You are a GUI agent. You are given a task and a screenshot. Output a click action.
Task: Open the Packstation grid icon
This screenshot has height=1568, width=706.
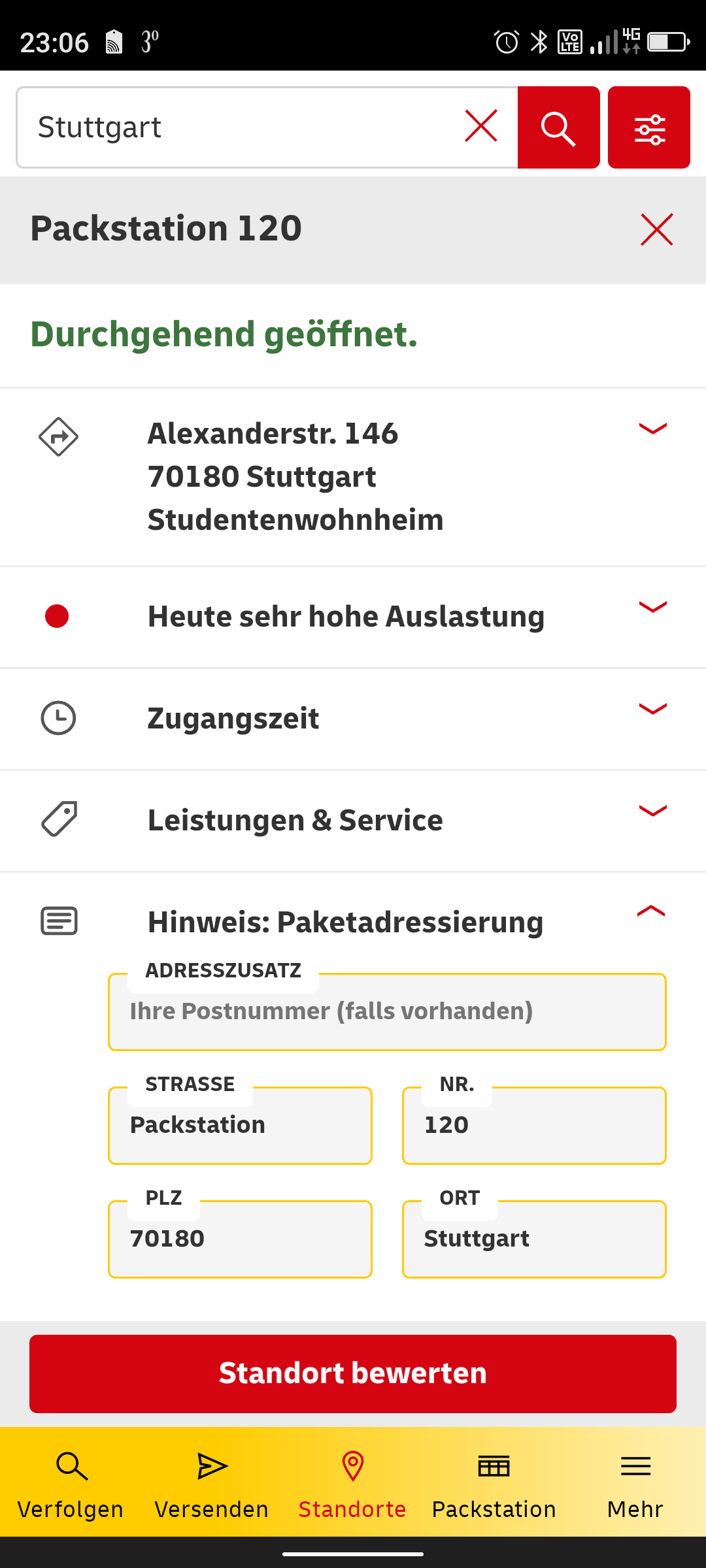point(494,1465)
